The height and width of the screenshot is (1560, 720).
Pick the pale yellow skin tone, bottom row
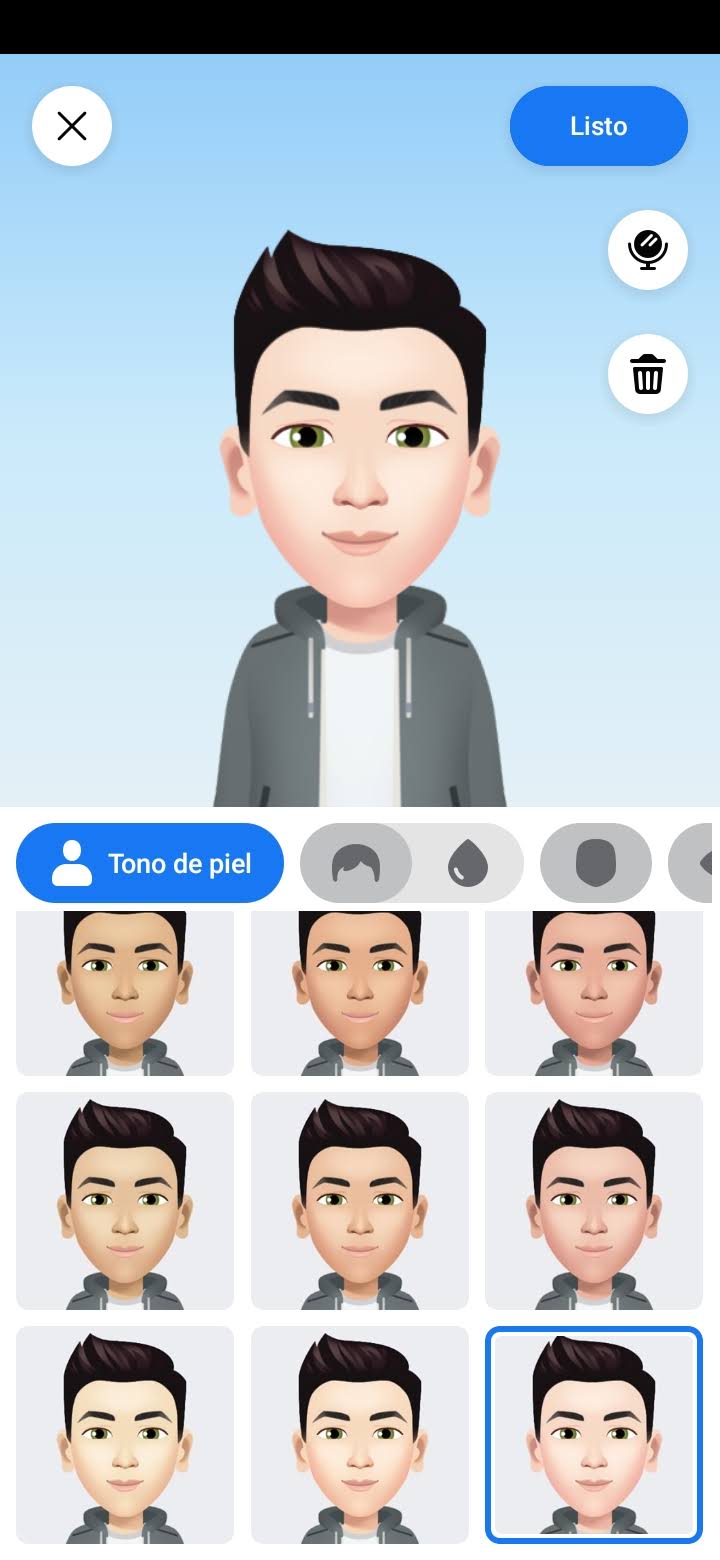[x=125, y=1434]
